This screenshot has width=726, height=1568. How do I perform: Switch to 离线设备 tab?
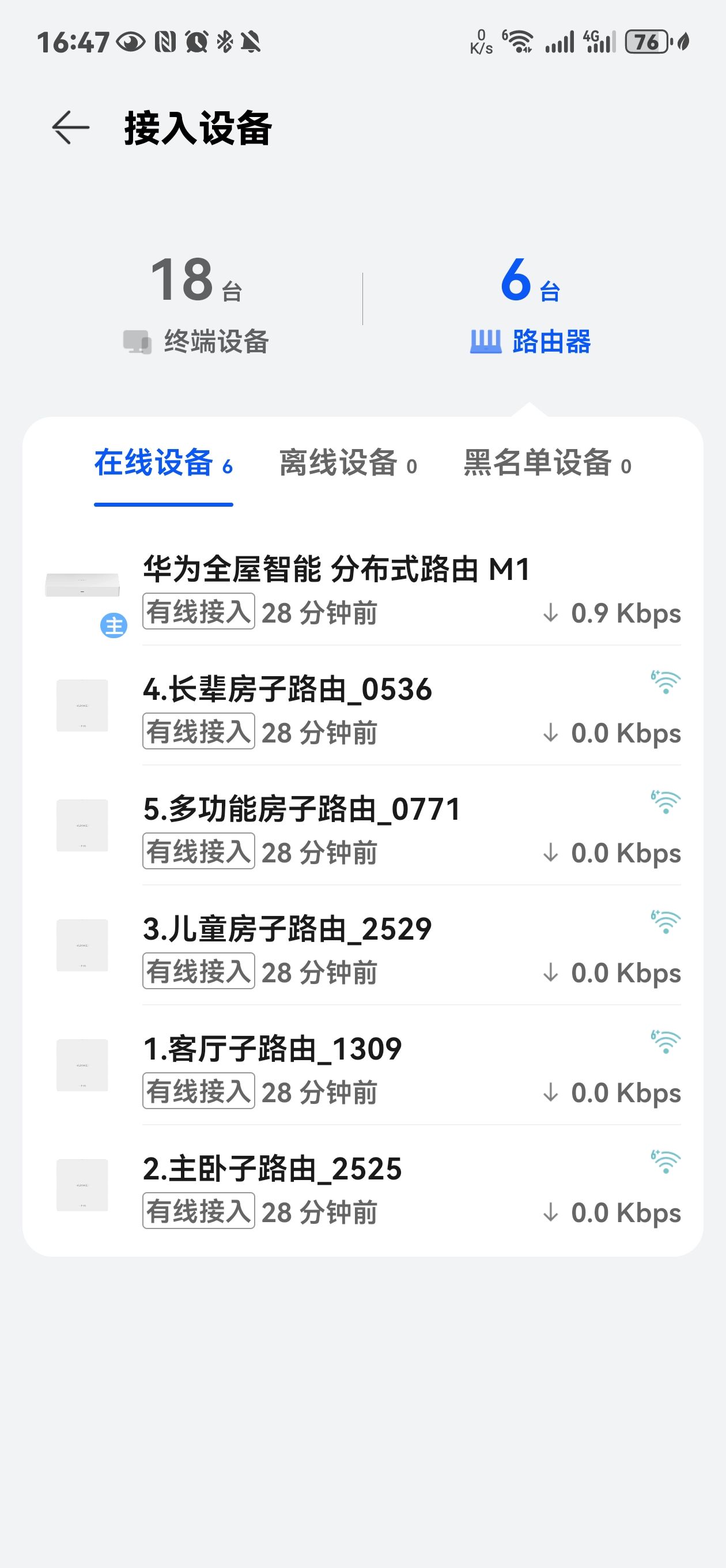(x=348, y=464)
